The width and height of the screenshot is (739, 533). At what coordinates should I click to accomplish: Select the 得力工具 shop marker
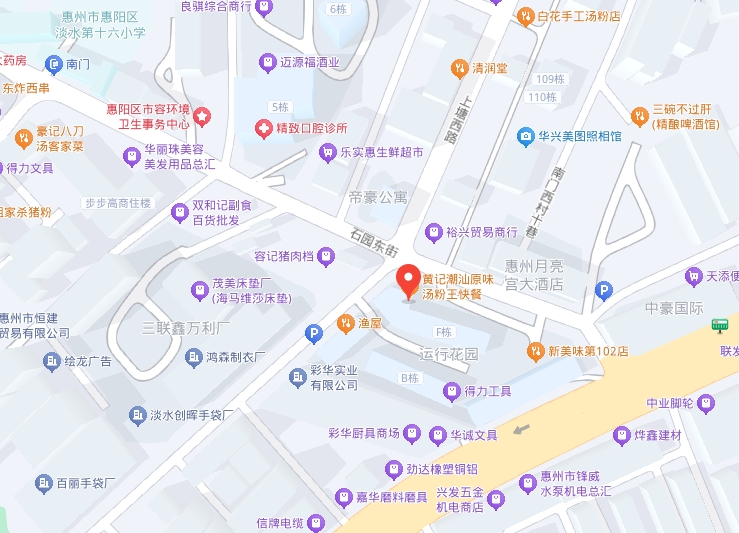tap(452, 390)
